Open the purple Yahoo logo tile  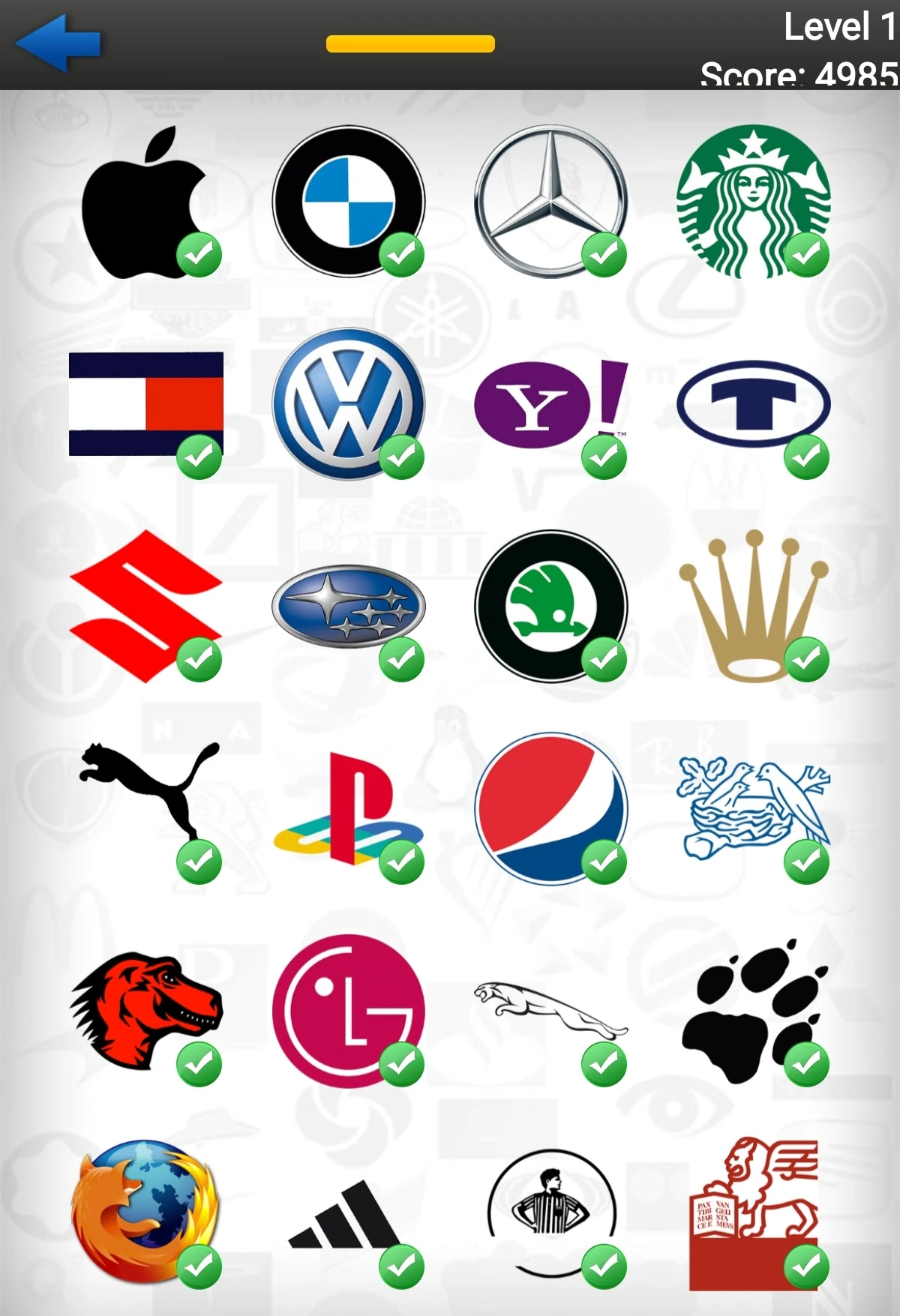pyautogui.click(x=550, y=403)
